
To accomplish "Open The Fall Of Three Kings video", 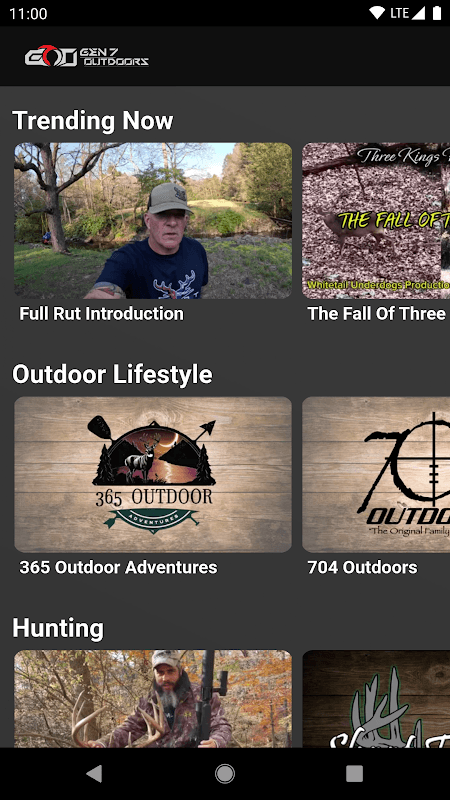I will (x=376, y=220).
